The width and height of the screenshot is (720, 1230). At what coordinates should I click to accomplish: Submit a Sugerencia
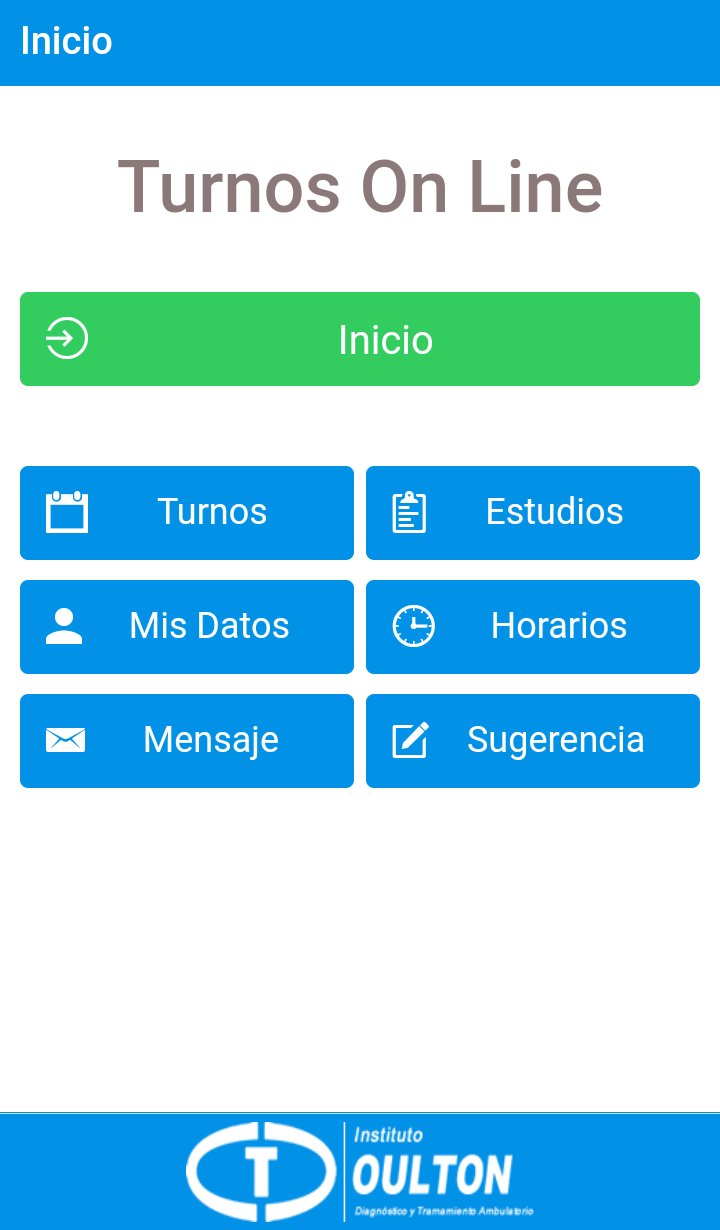click(555, 740)
